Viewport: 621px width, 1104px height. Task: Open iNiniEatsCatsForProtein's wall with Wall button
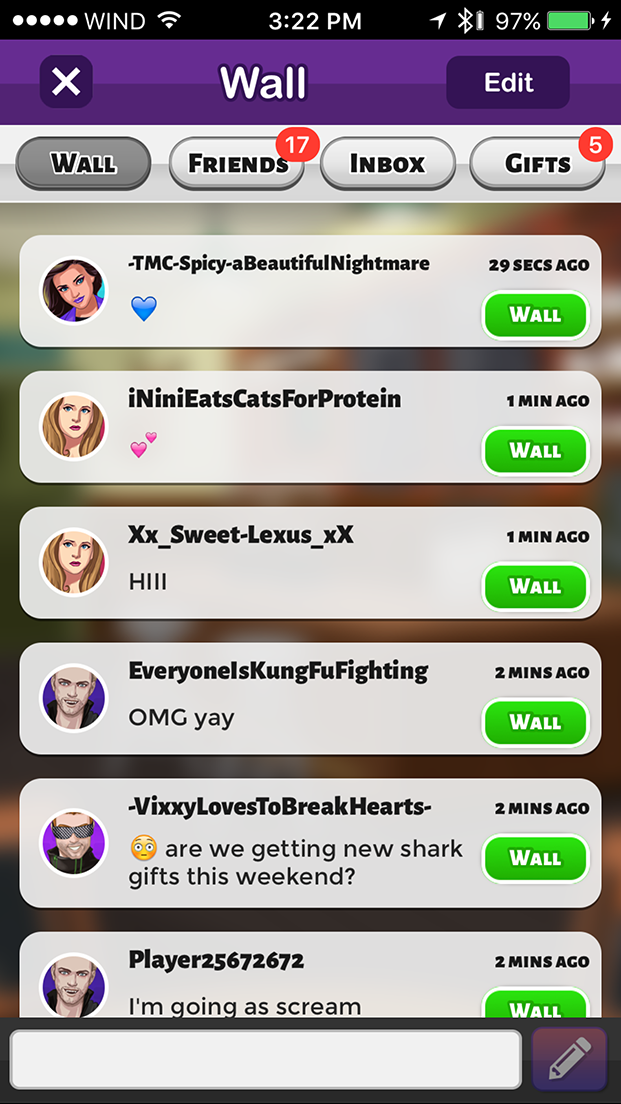tap(535, 451)
